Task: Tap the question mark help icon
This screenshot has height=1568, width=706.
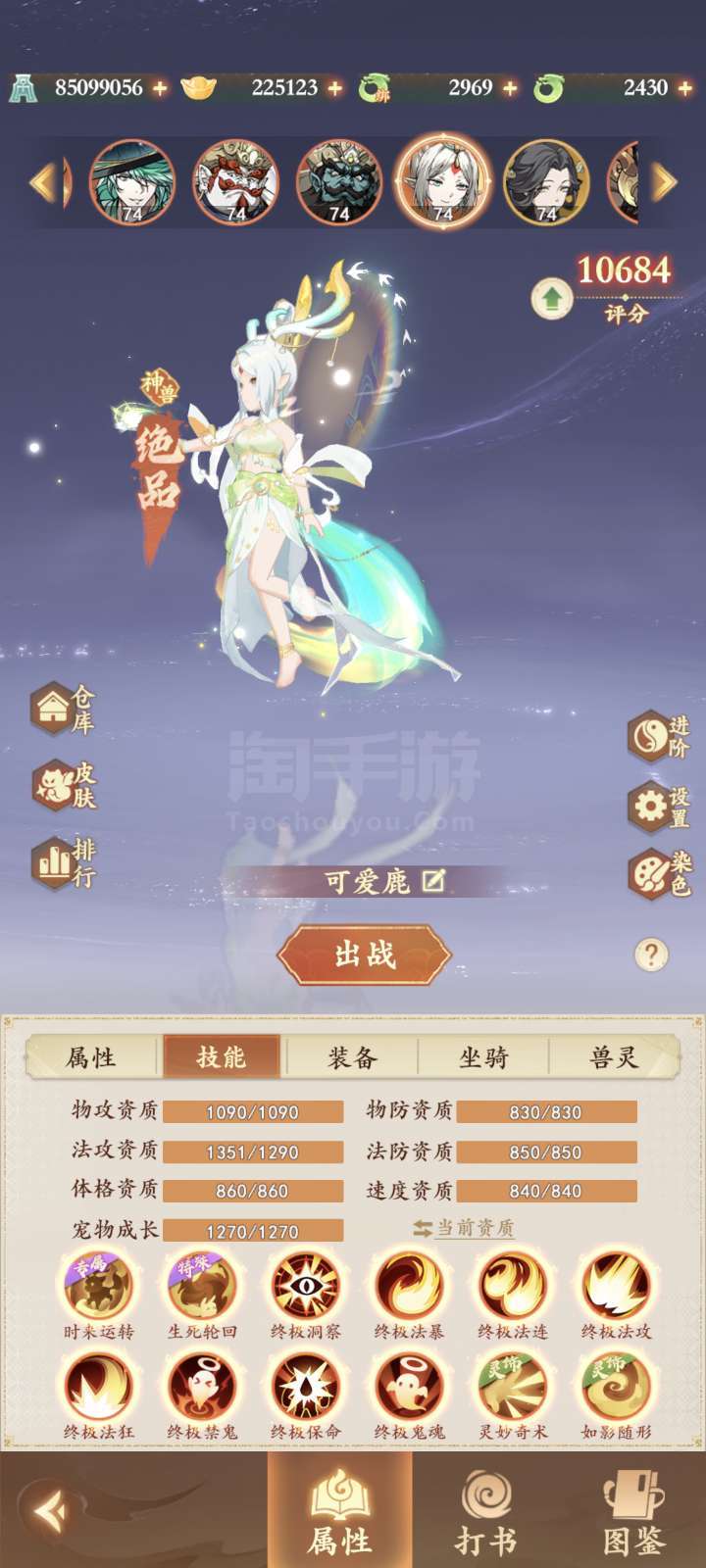Action: point(651,954)
